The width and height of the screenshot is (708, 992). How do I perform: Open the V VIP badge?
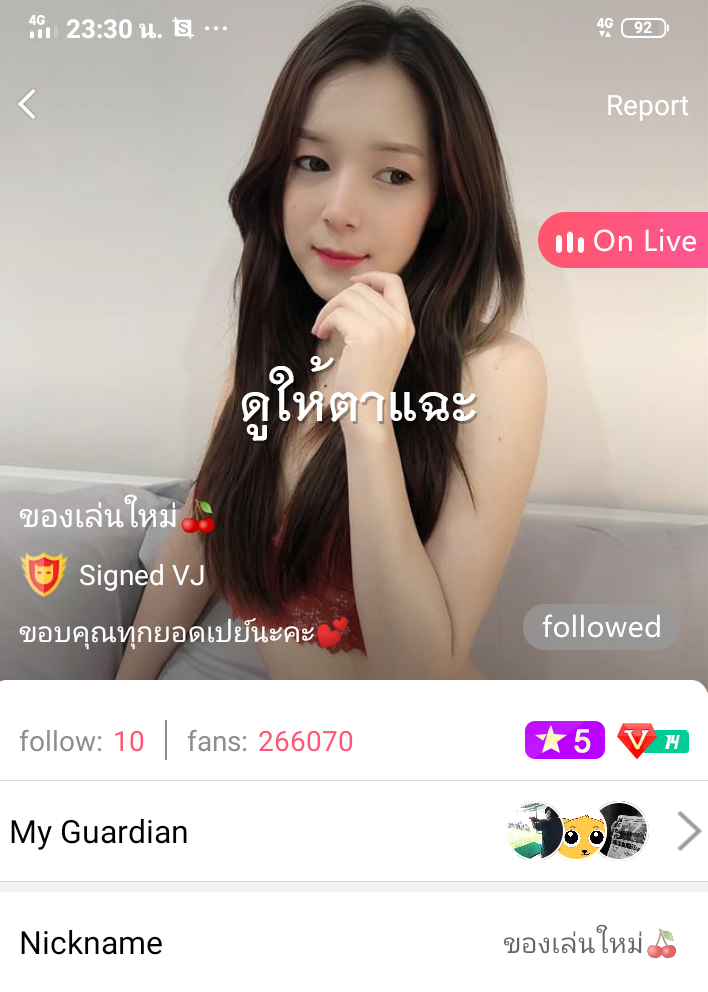653,741
